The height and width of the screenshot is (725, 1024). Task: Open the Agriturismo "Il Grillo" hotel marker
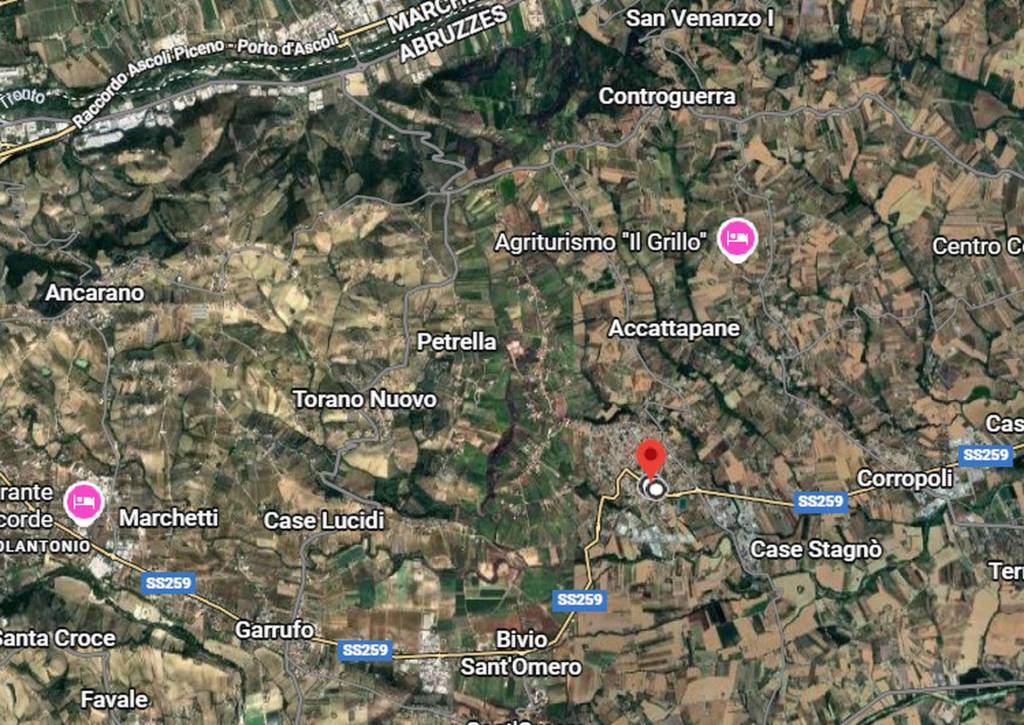tap(738, 239)
